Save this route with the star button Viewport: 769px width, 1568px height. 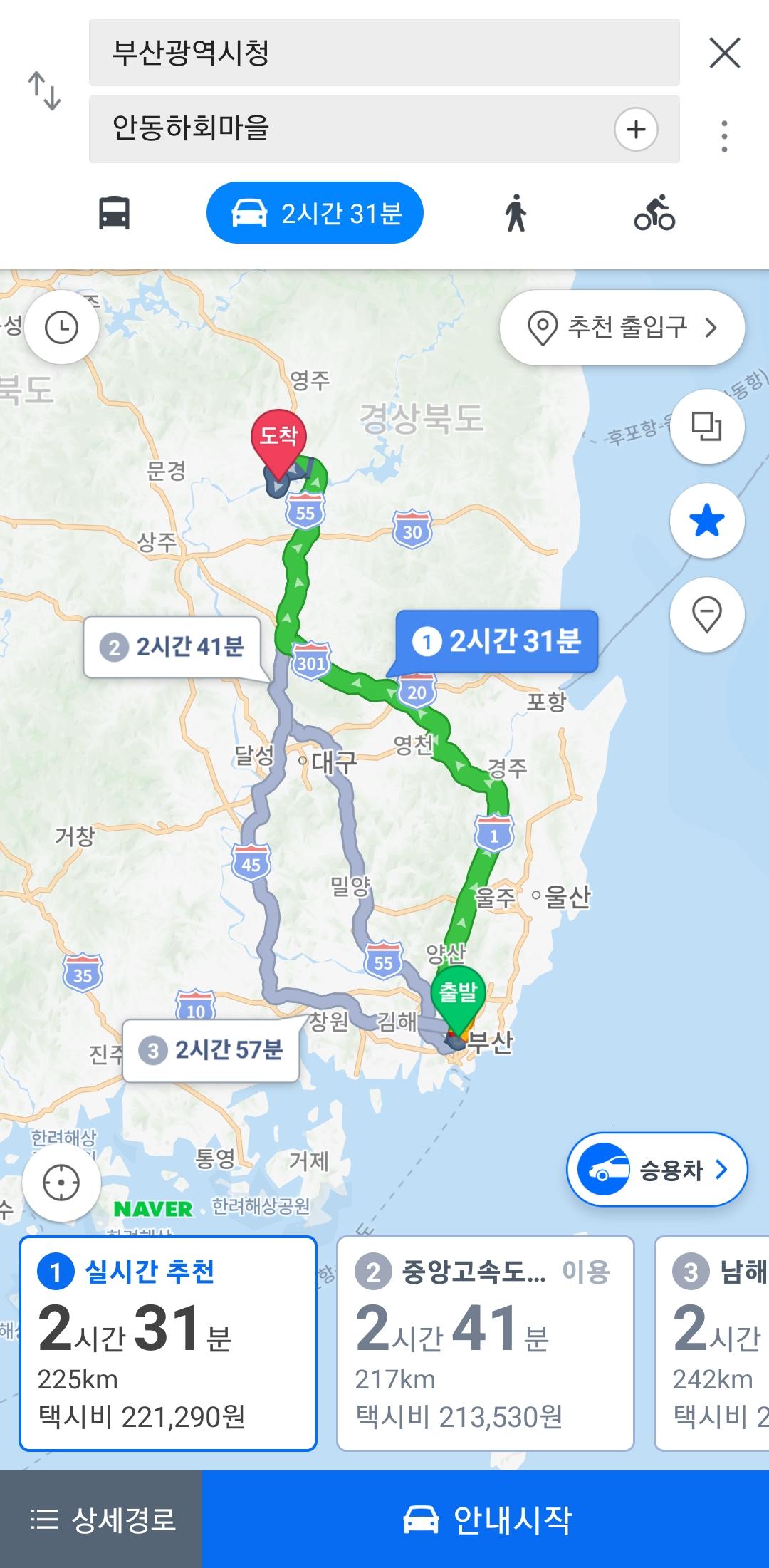tap(706, 521)
